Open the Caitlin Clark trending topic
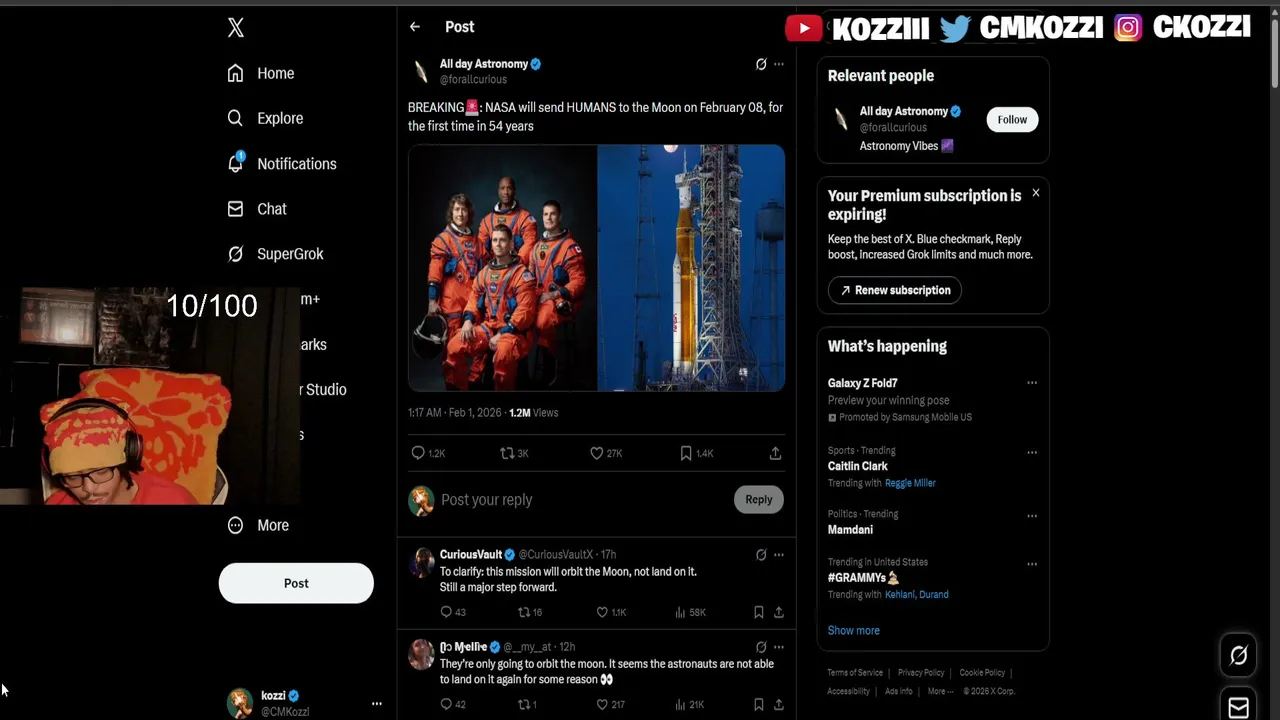 coord(858,466)
